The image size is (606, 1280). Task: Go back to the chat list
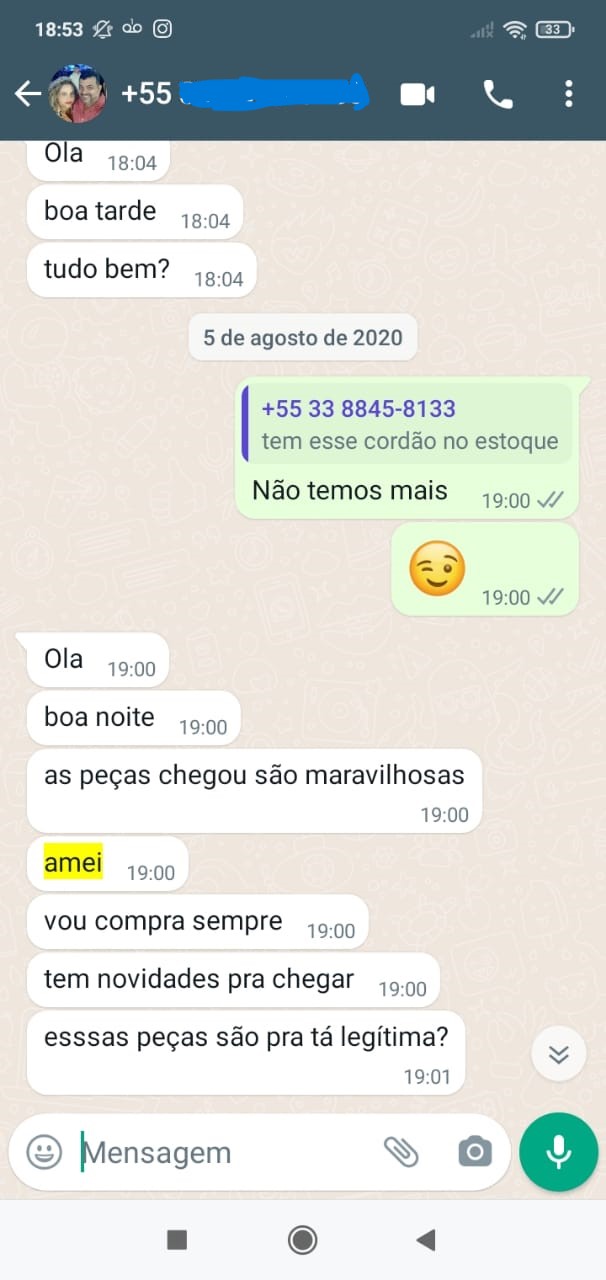(x=27, y=94)
